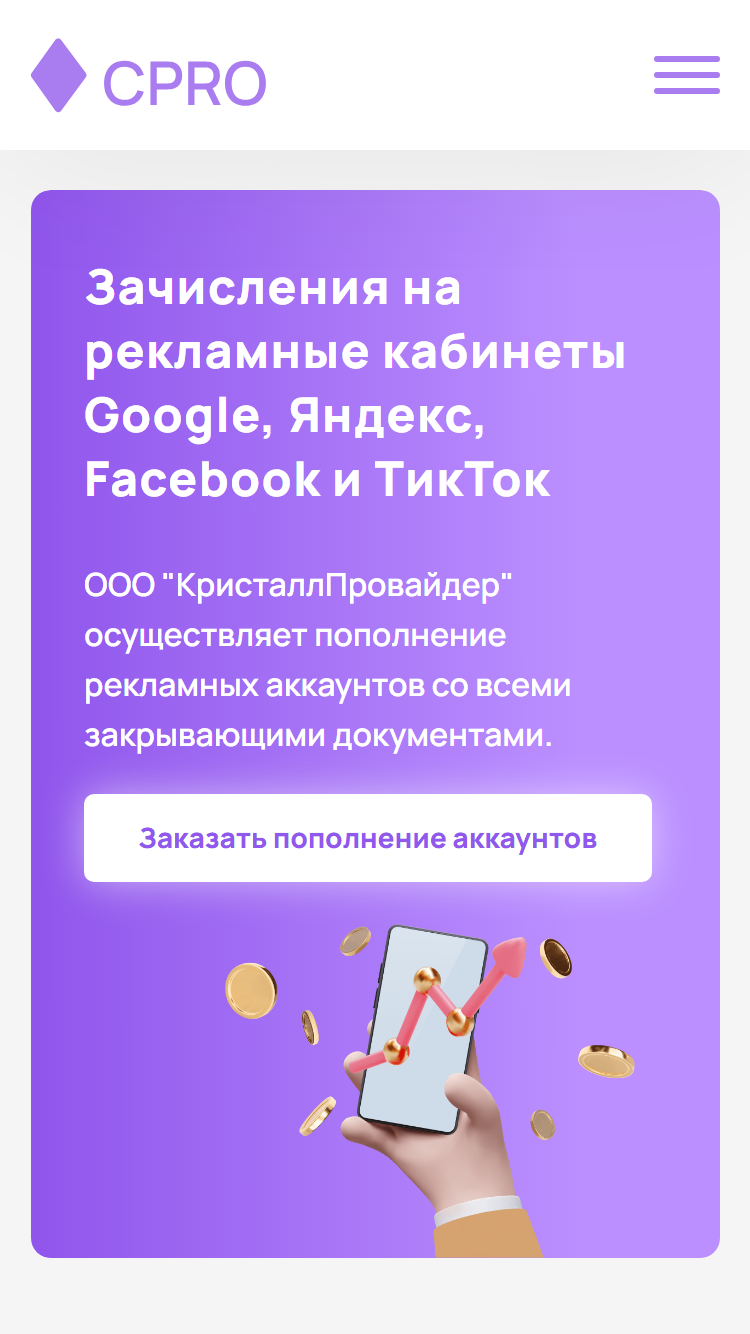Go to homepage via the CPRO logo
Image resolution: width=750 pixels, height=1334 pixels.
pyautogui.click(x=149, y=76)
